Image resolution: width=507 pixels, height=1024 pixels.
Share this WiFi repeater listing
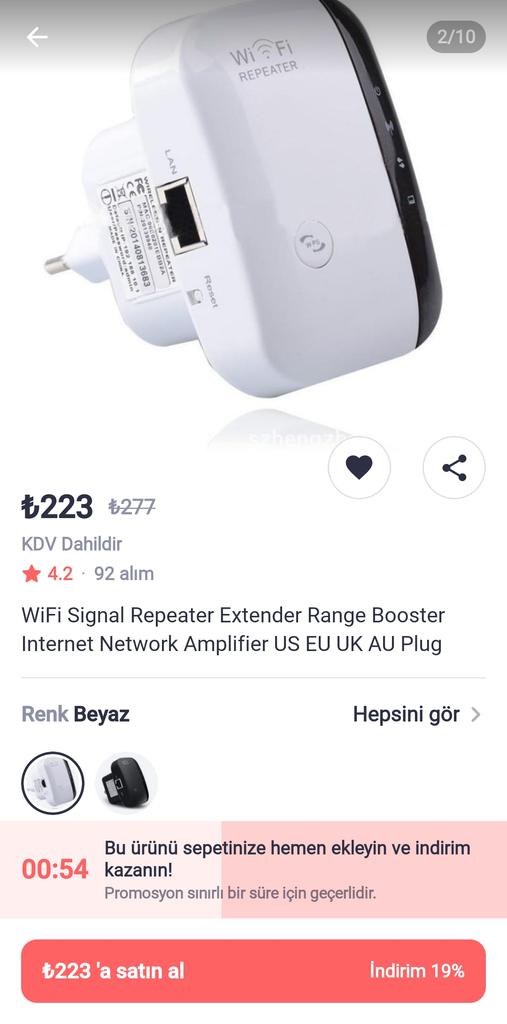pos(454,468)
